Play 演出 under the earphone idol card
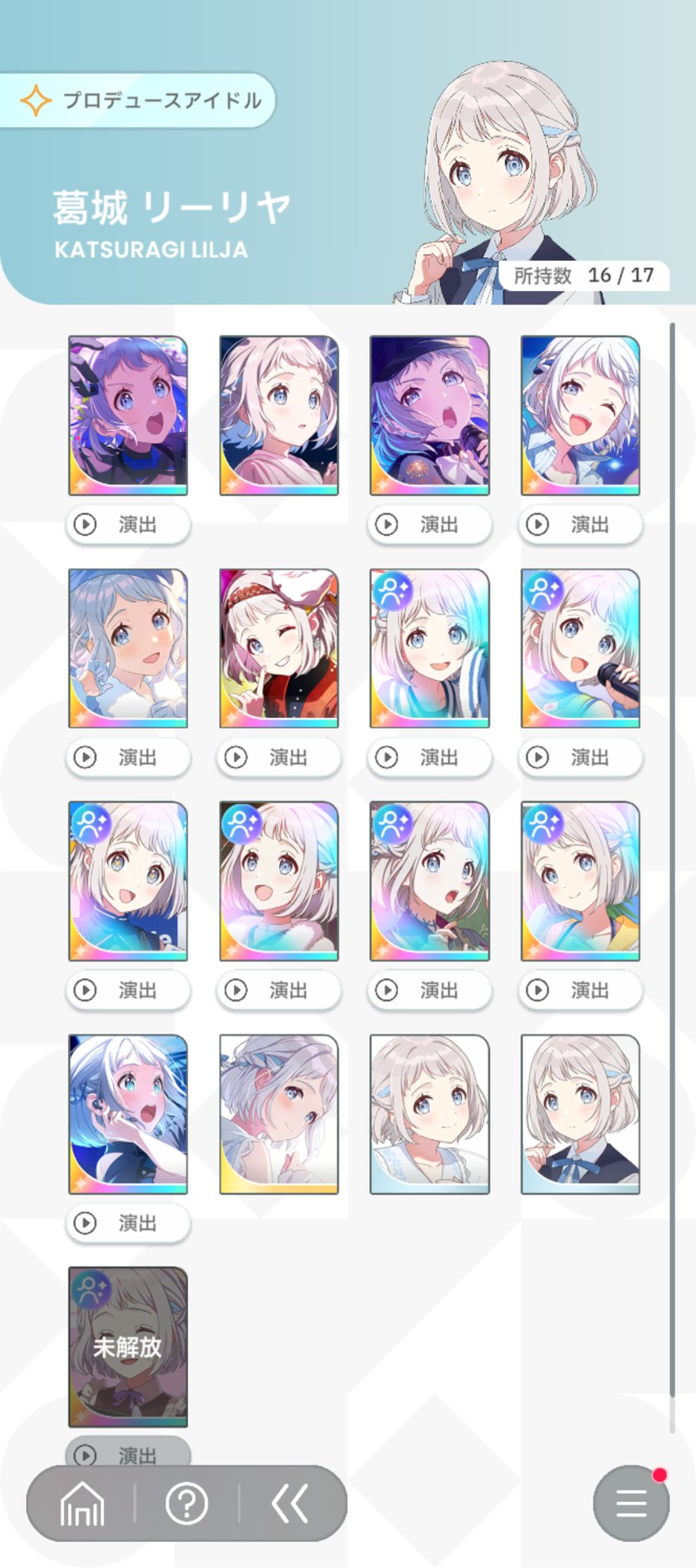Image resolution: width=696 pixels, height=1568 pixels. (128, 1223)
